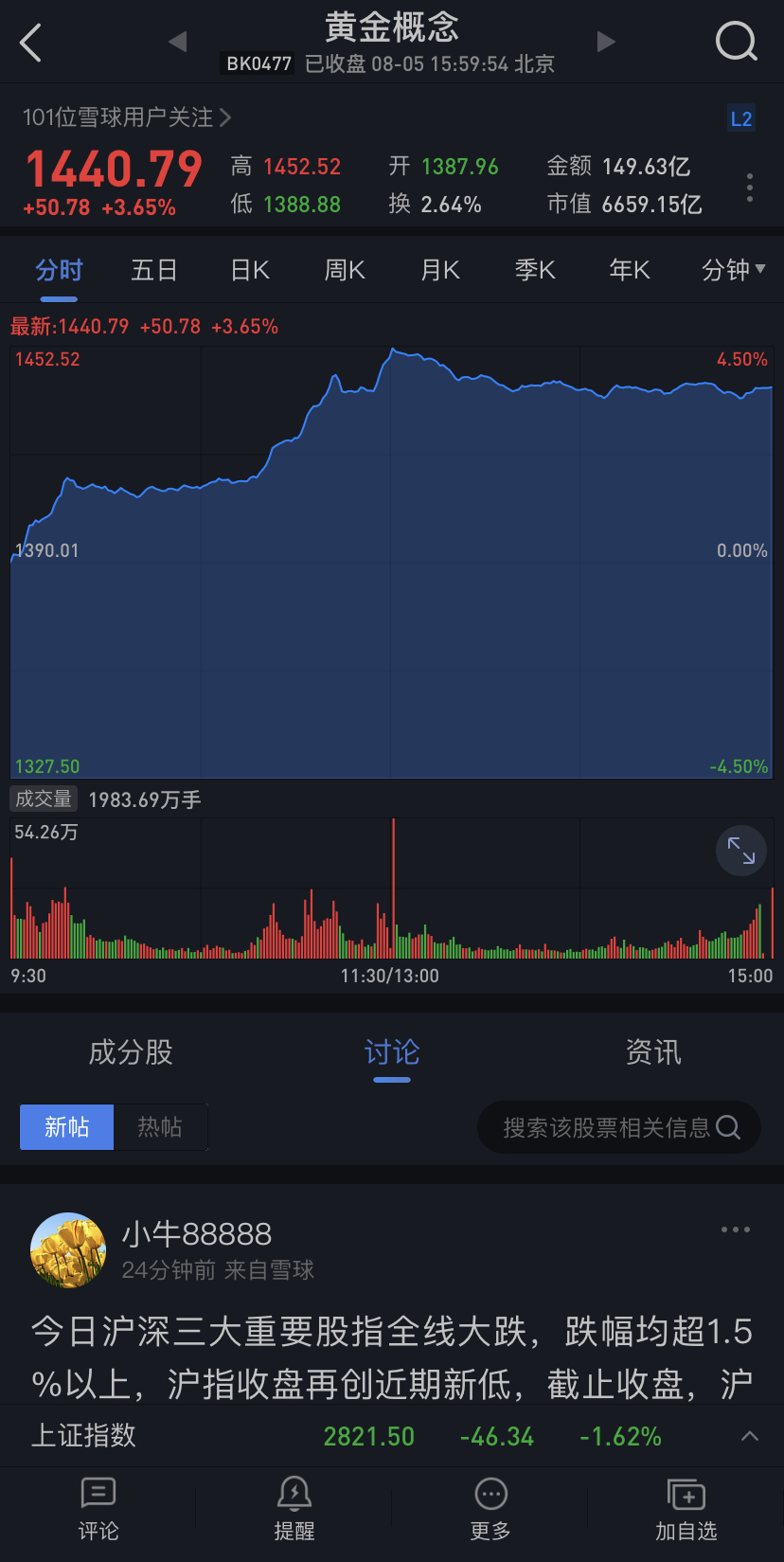Add this sector to watchlist via 加自选

(x=686, y=1510)
